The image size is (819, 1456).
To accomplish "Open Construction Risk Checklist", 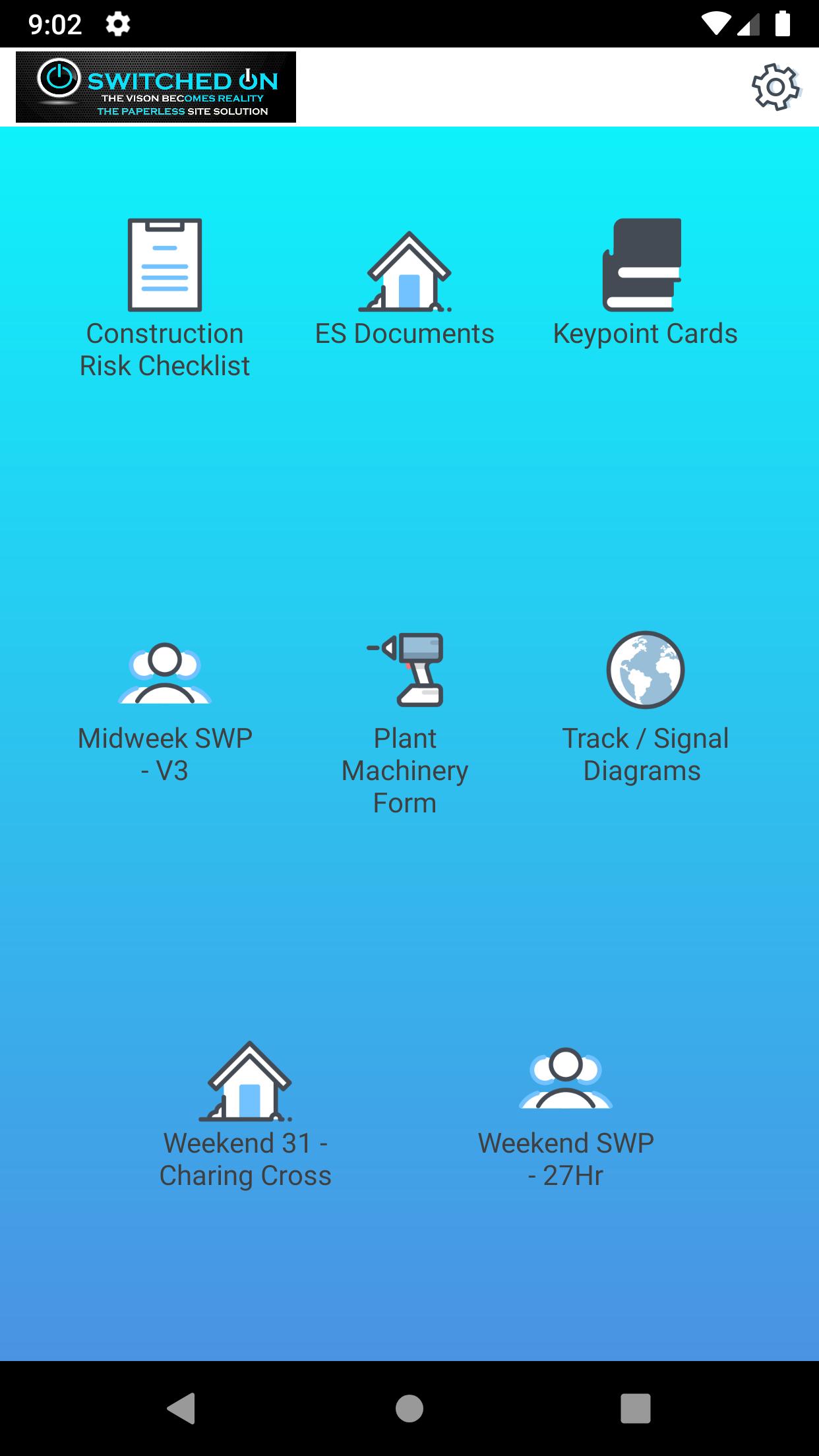I will (x=165, y=299).
